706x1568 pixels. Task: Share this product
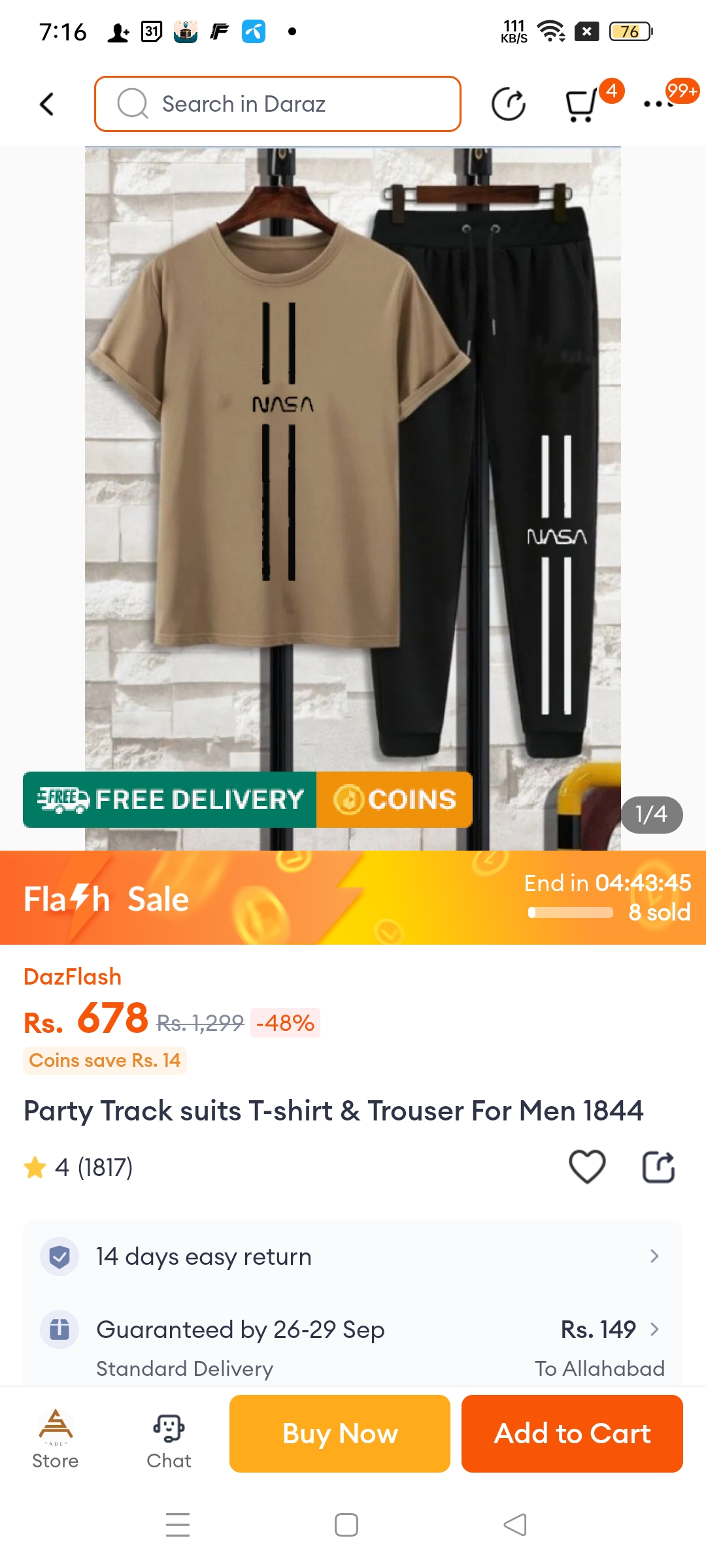[658, 1167]
